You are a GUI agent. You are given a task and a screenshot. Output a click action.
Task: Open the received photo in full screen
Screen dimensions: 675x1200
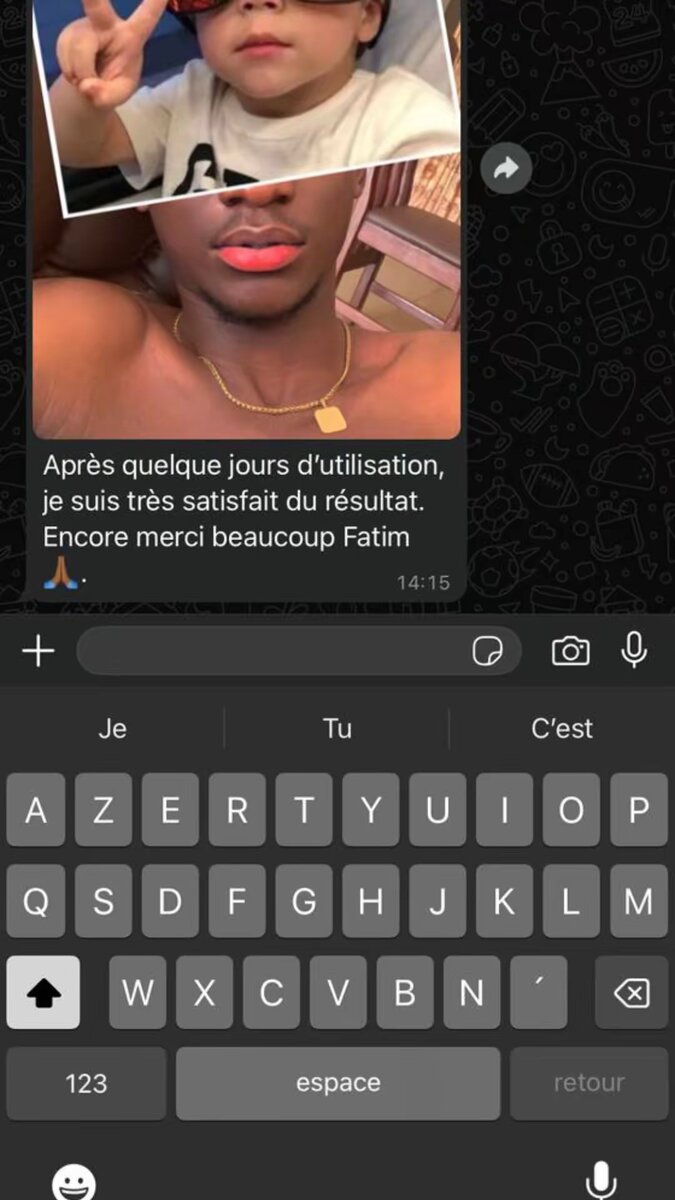pyautogui.click(x=247, y=250)
